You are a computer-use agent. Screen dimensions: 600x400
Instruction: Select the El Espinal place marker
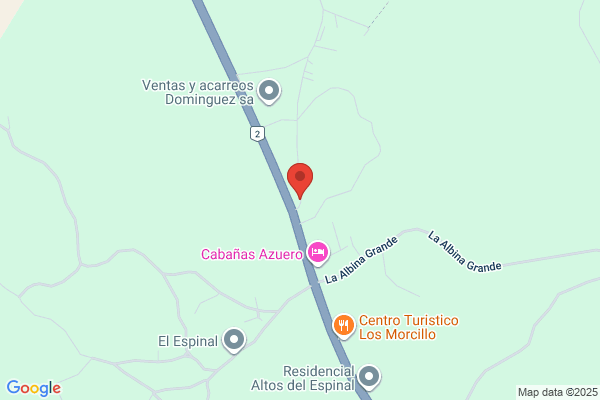coord(234,340)
